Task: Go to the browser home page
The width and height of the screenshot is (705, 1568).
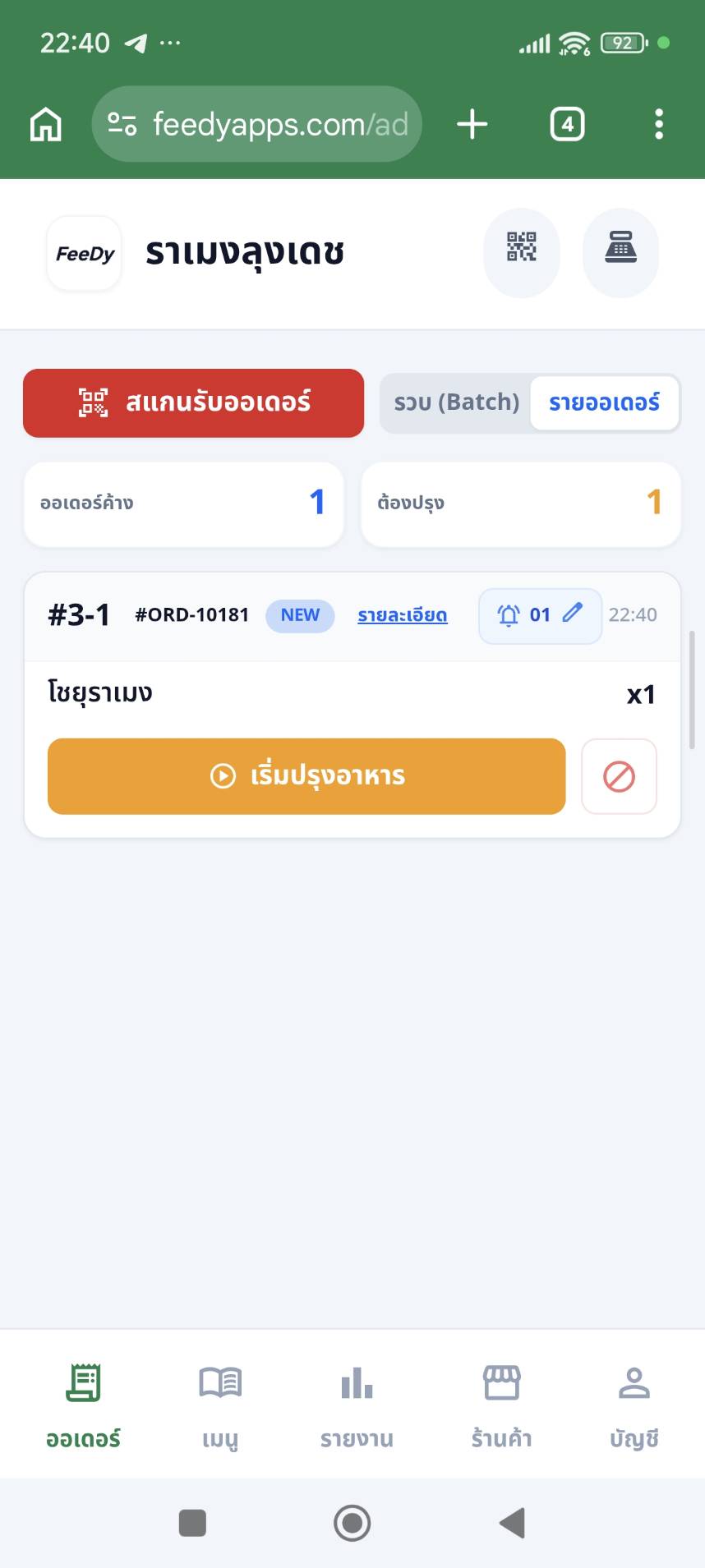Action: pyautogui.click(x=46, y=124)
